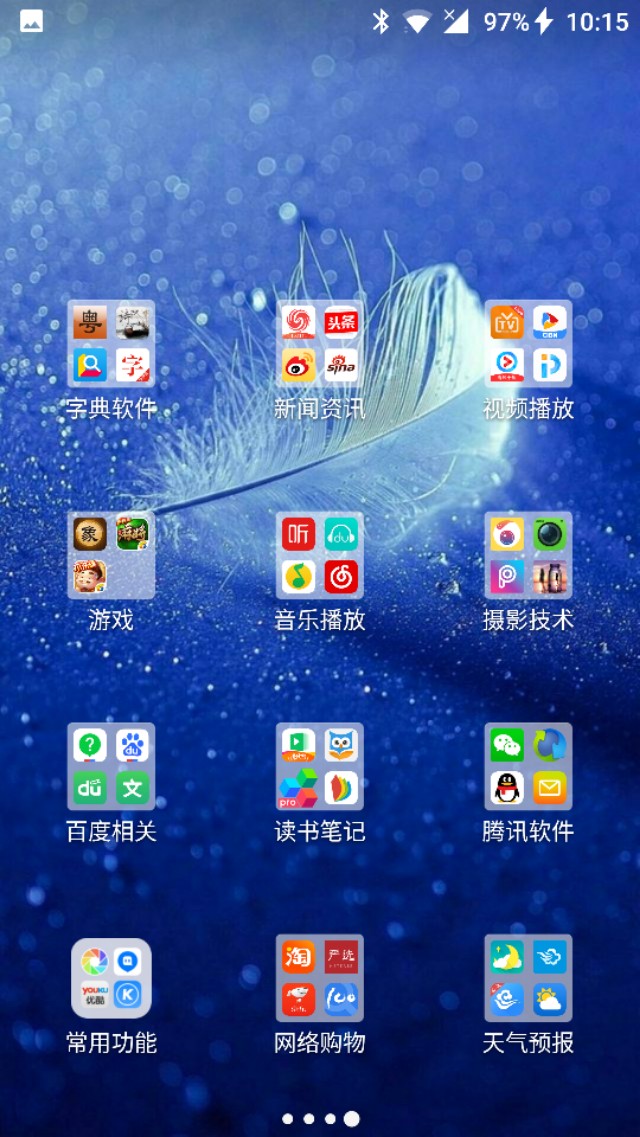The image size is (640, 1137).
Task: Open the 新闻资讯 folder
Action: click(320, 344)
